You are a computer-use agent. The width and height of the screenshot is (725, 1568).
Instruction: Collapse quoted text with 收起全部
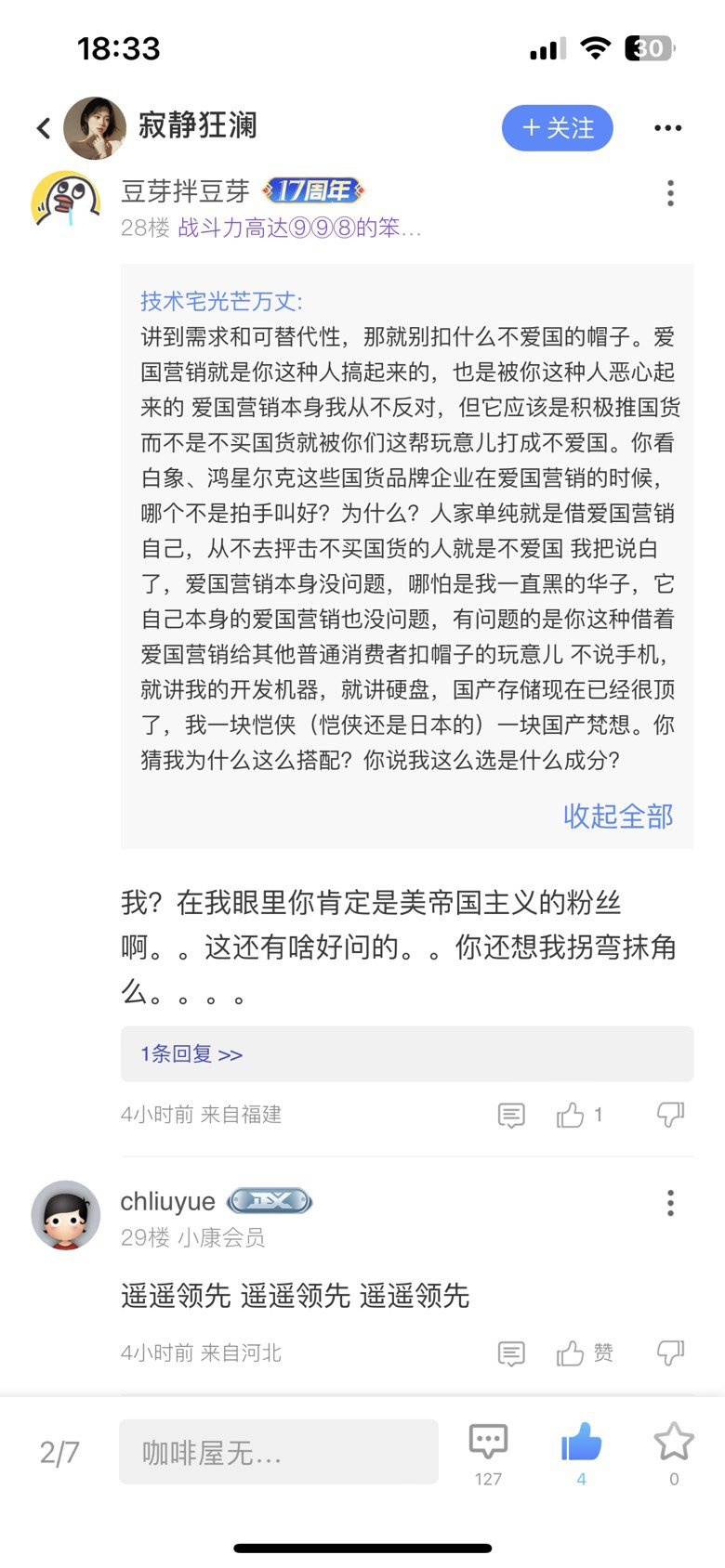(617, 816)
